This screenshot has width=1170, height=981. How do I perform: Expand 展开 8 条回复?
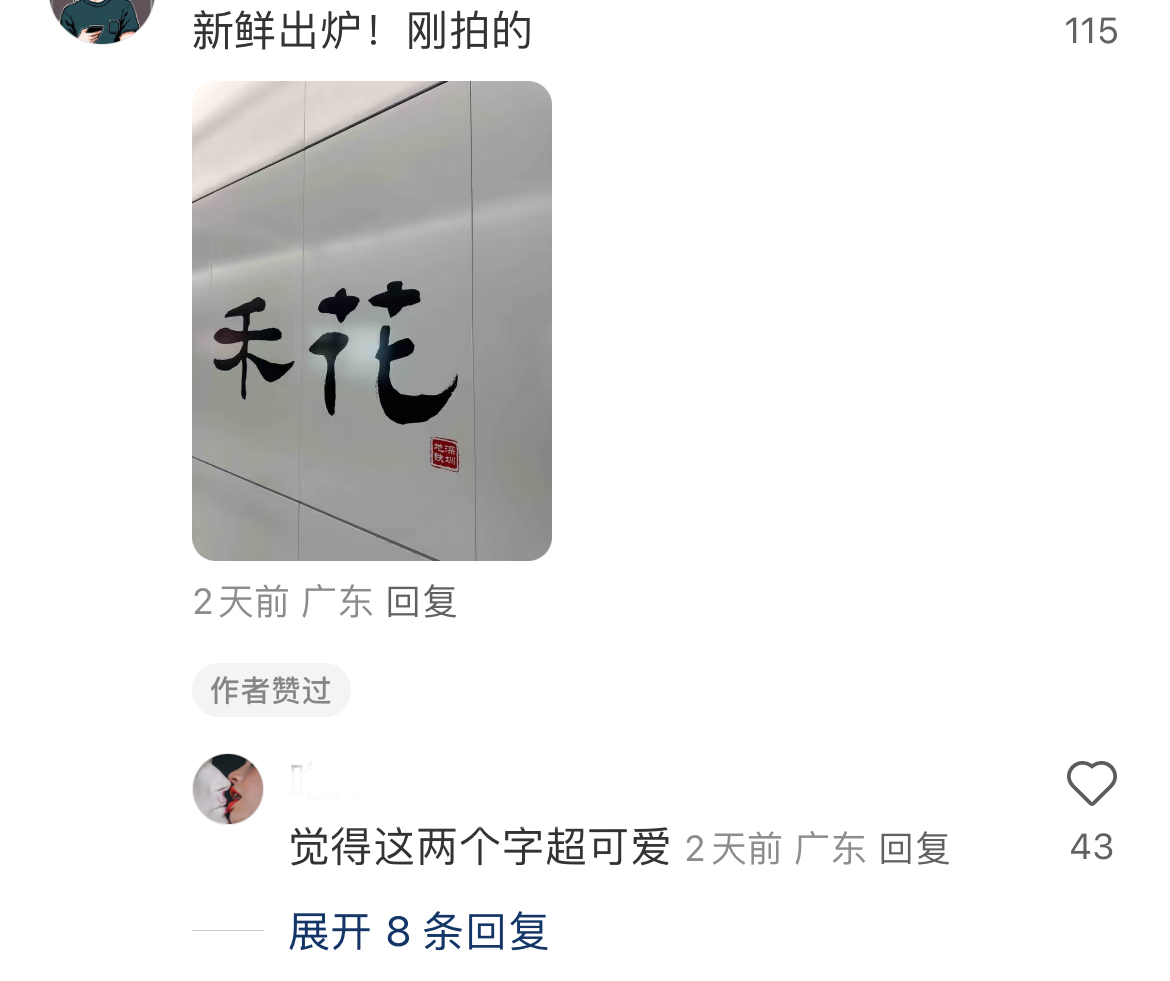point(418,932)
